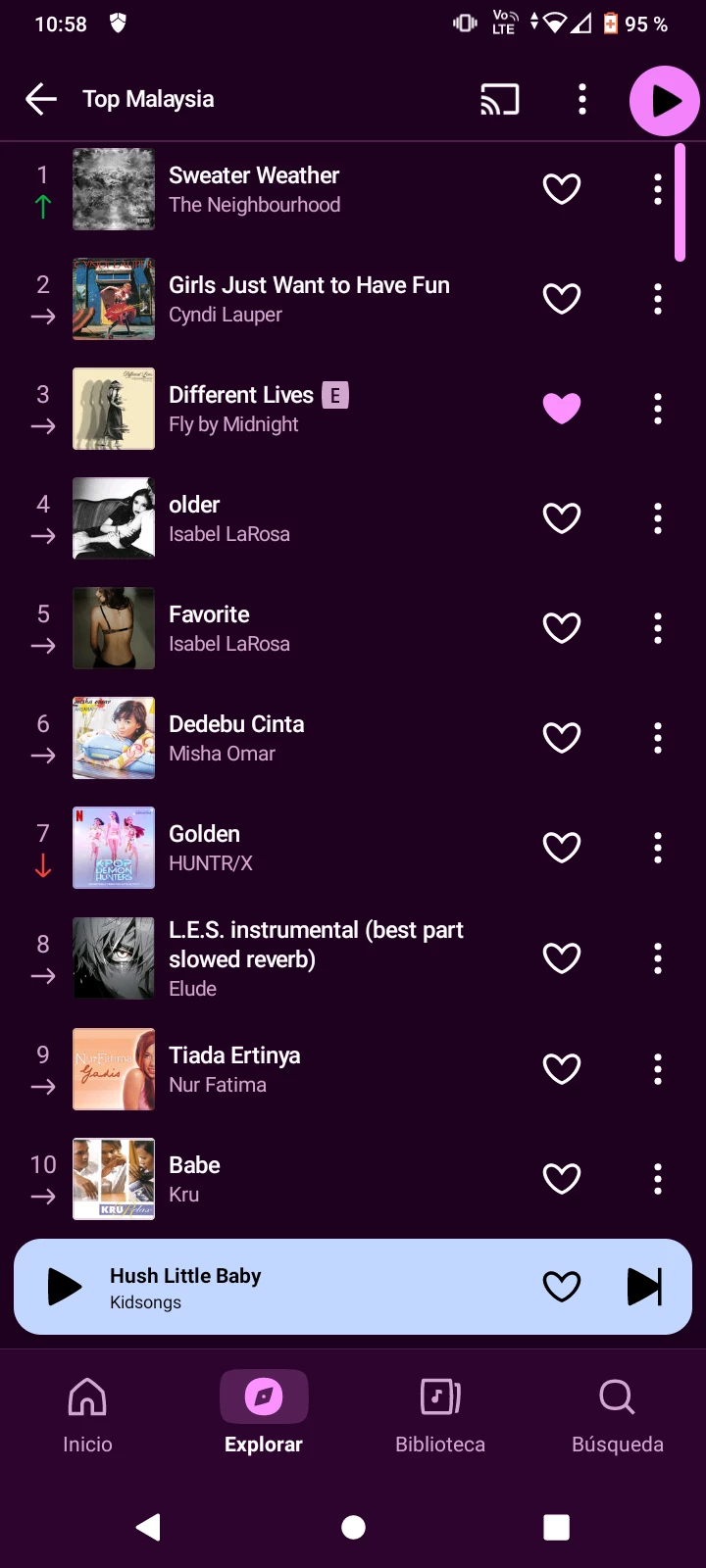This screenshot has width=706, height=1568.
Task: Open options for Girls Just Want to Have Fun
Action: click(658, 299)
